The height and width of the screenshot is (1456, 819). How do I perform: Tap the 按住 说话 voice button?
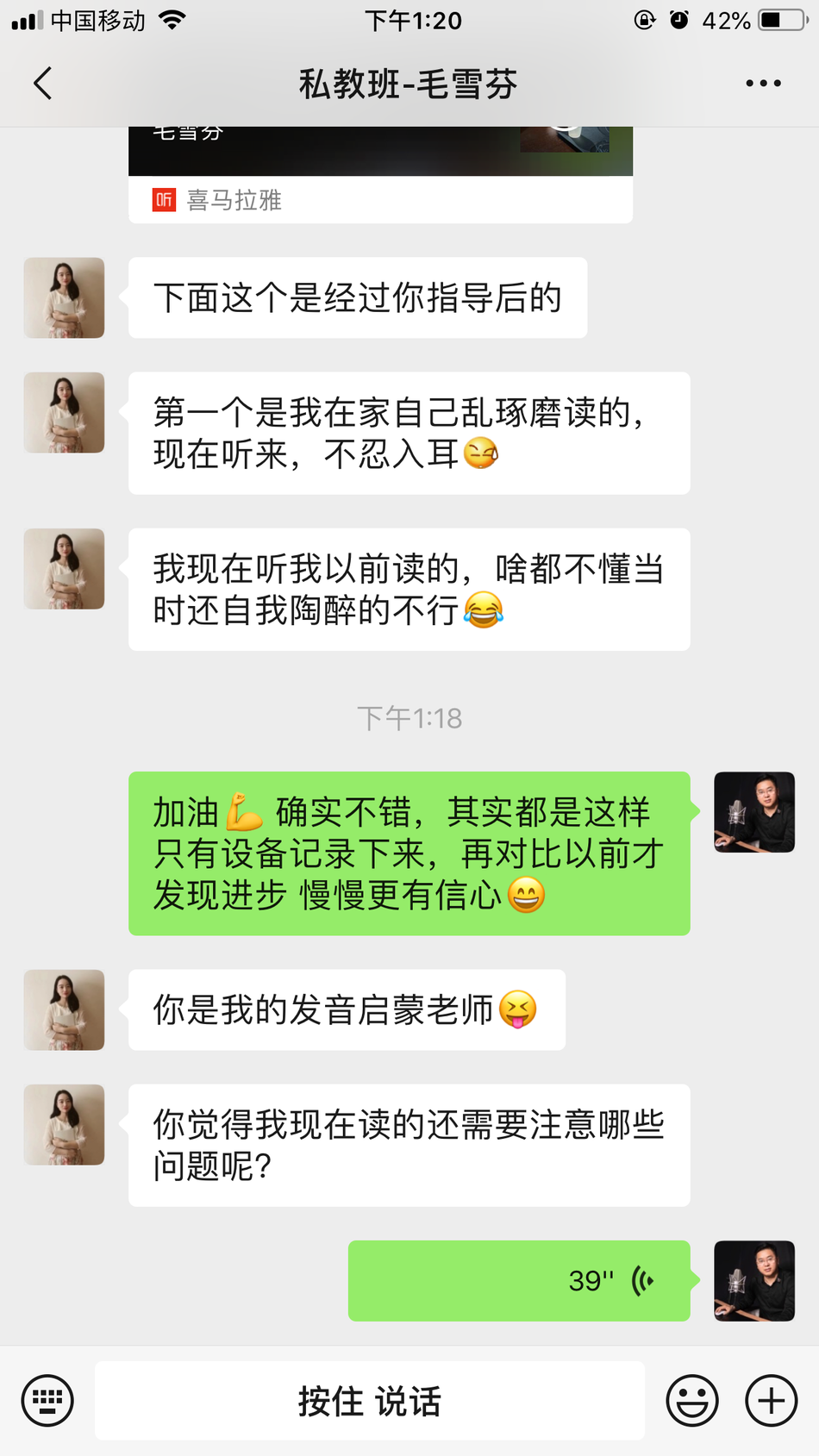point(370,1401)
